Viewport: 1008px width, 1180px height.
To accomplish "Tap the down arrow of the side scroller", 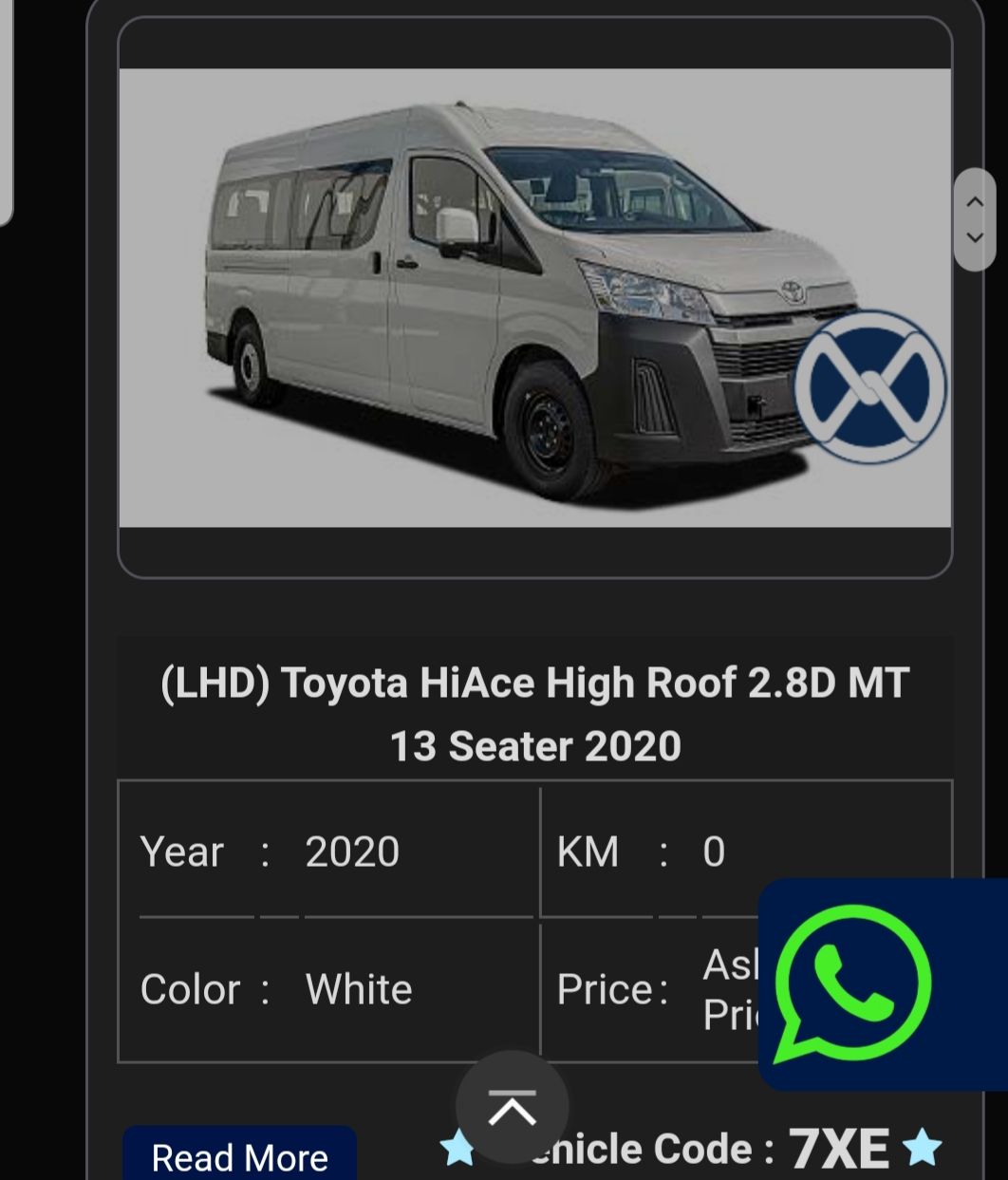I will [x=975, y=237].
